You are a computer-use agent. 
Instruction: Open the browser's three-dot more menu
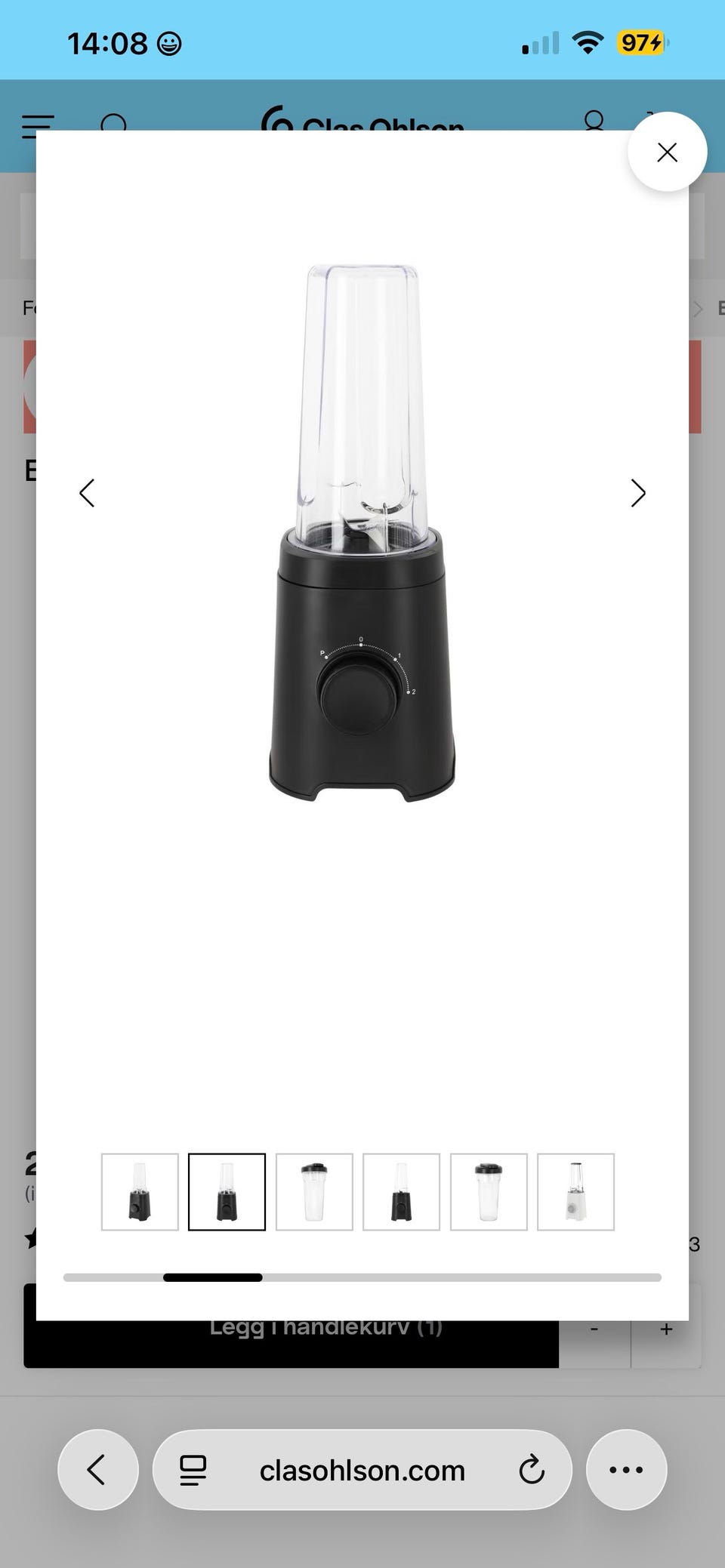626,1470
